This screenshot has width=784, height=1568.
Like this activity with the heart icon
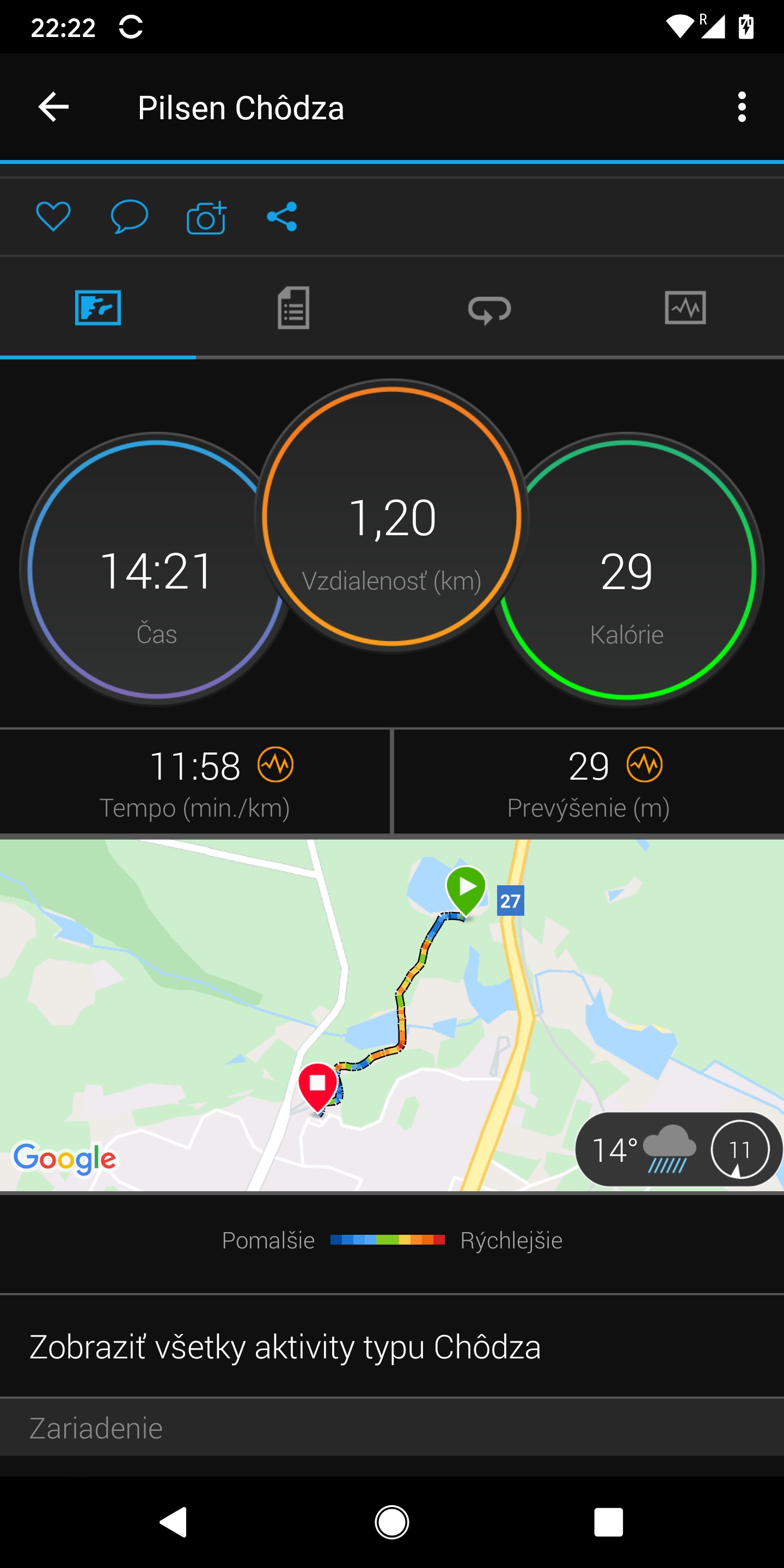point(53,217)
